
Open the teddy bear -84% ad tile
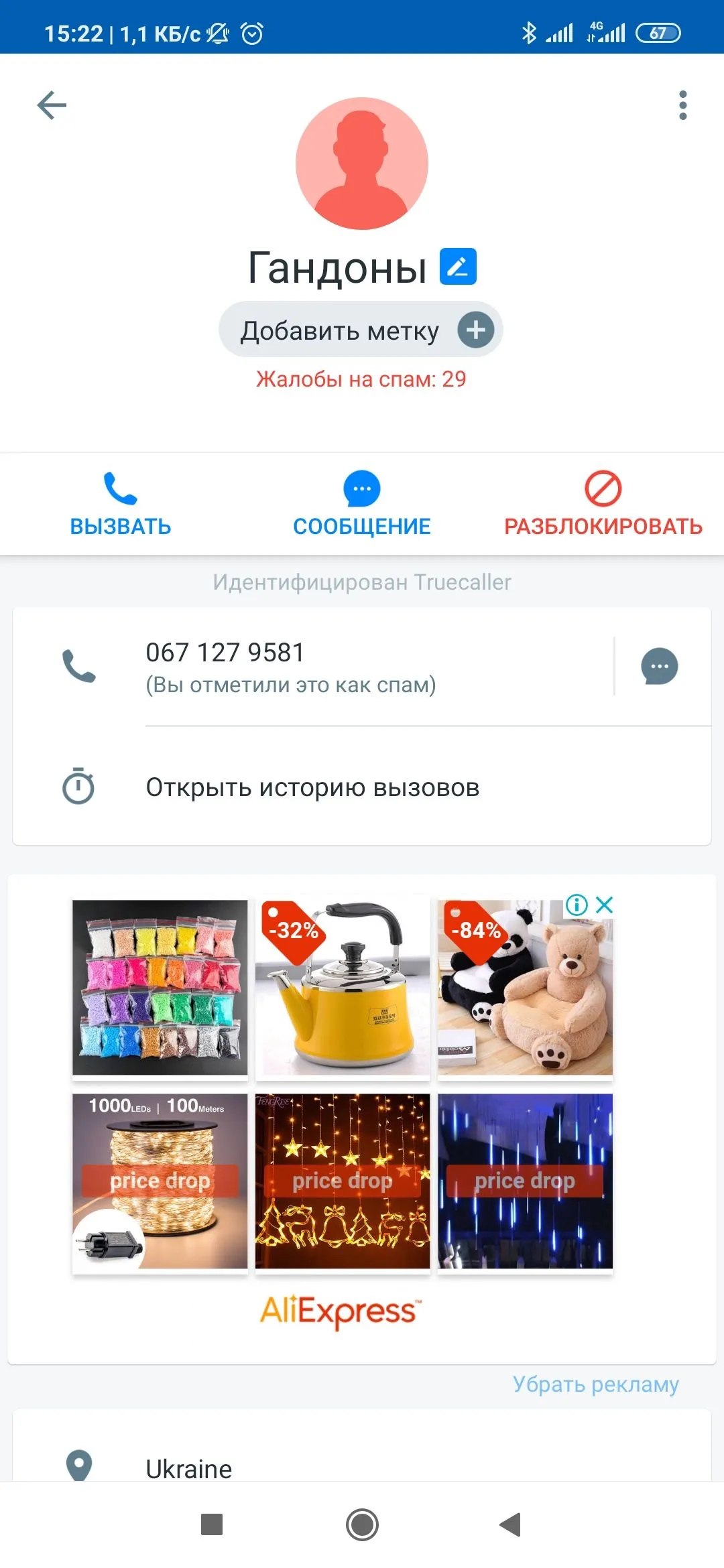[525, 992]
